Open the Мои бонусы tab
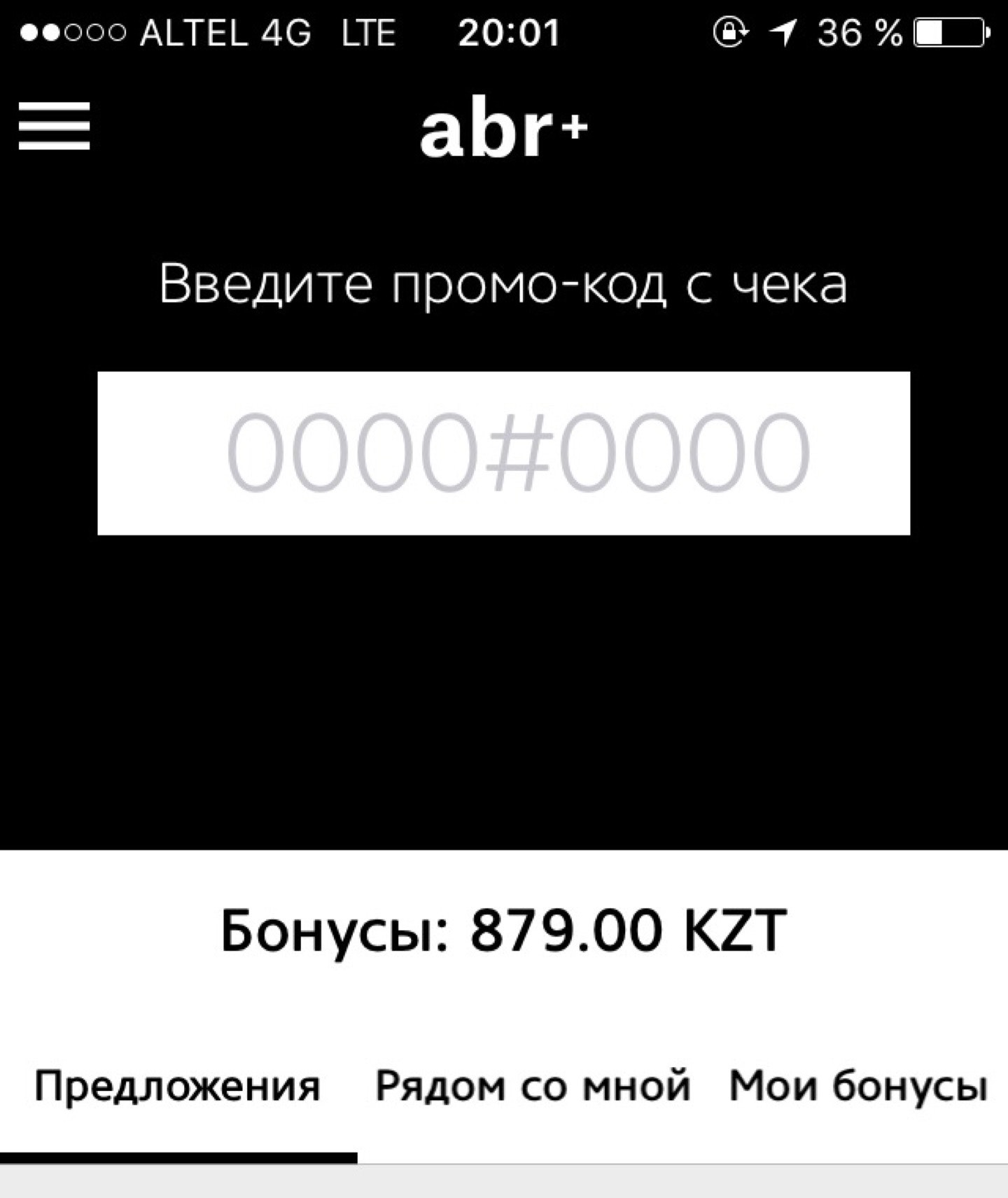The width and height of the screenshot is (1008, 1198). pyautogui.click(x=857, y=1087)
